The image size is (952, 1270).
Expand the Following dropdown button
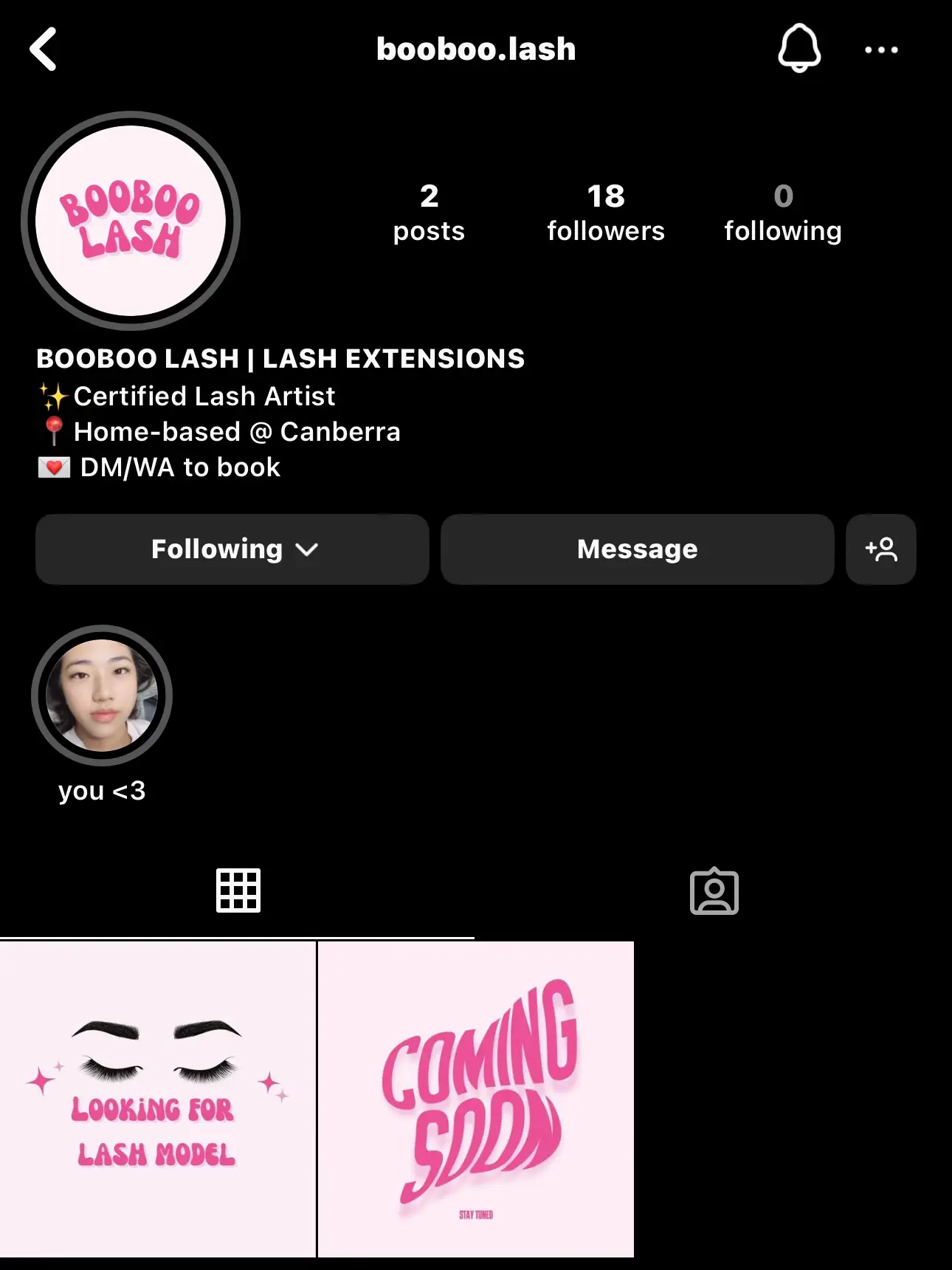coord(232,549)
